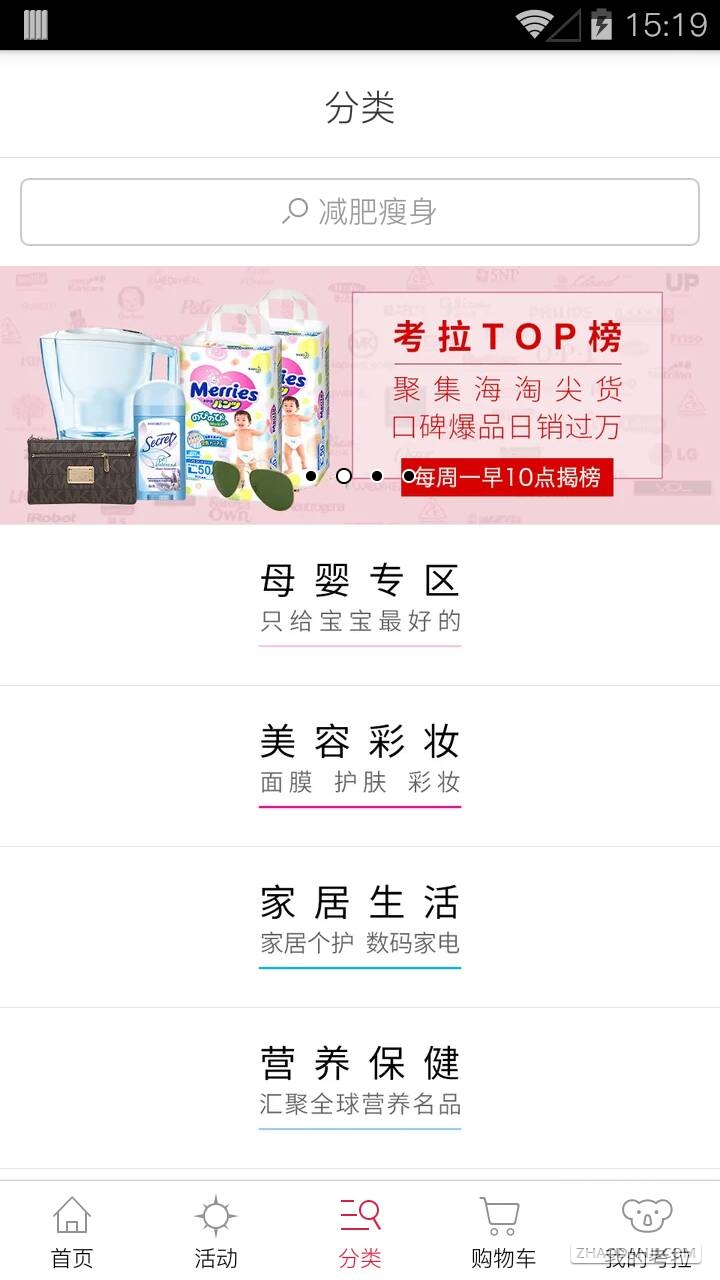Open the 营养保健 category
The image size is (720, 1280).
(x=360, y=1084)
